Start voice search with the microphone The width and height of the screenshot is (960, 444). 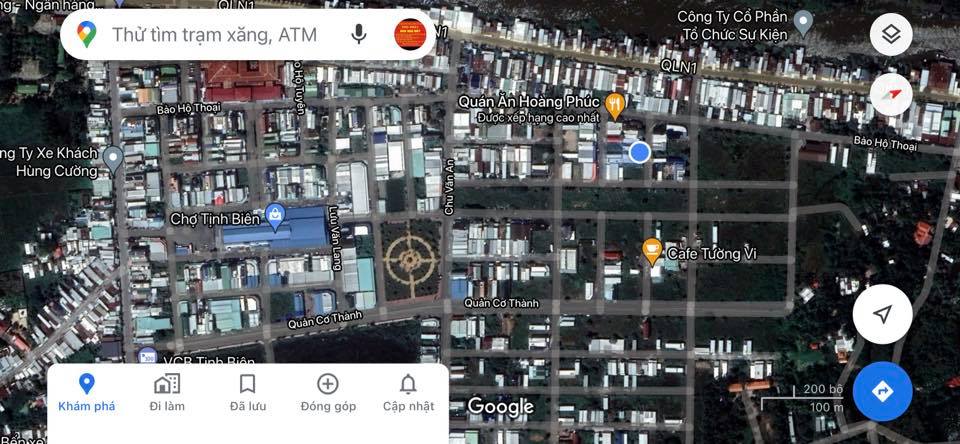tap(359, 35)
